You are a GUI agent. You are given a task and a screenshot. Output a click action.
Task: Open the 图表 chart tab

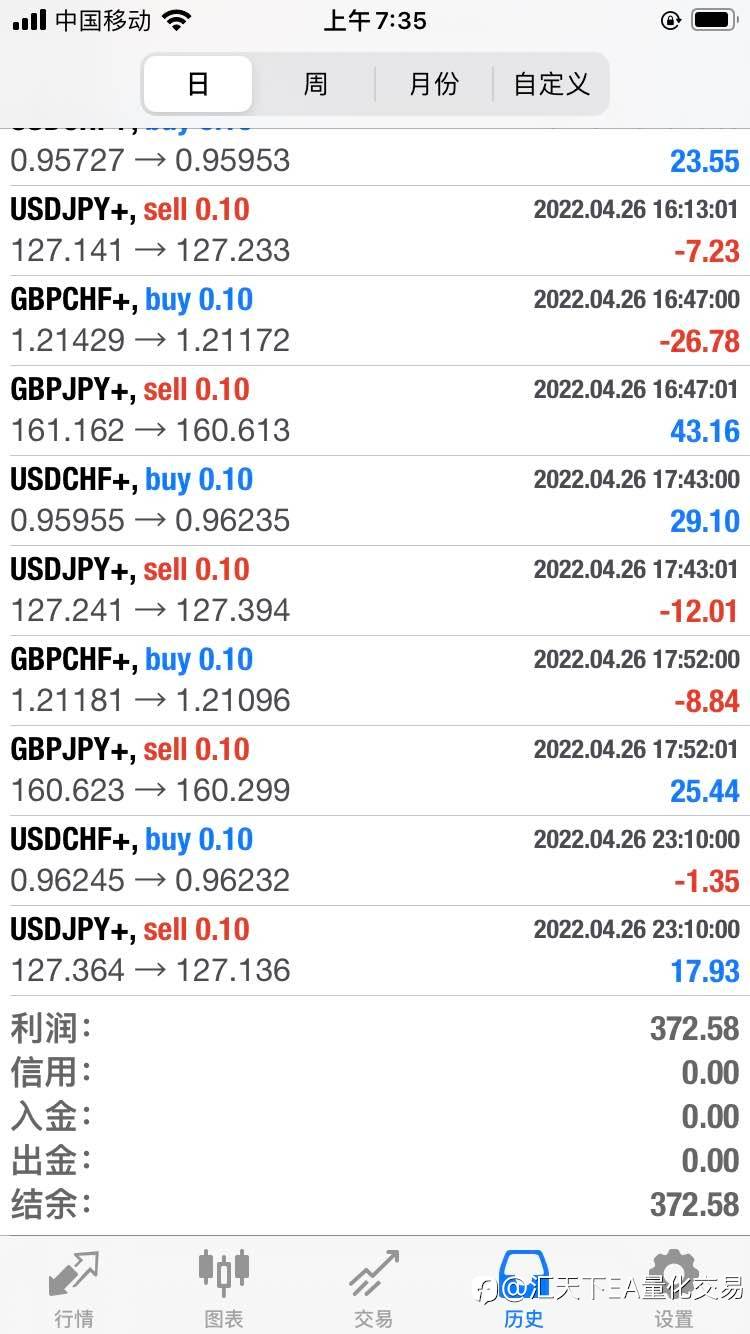tap(224, 1288)
